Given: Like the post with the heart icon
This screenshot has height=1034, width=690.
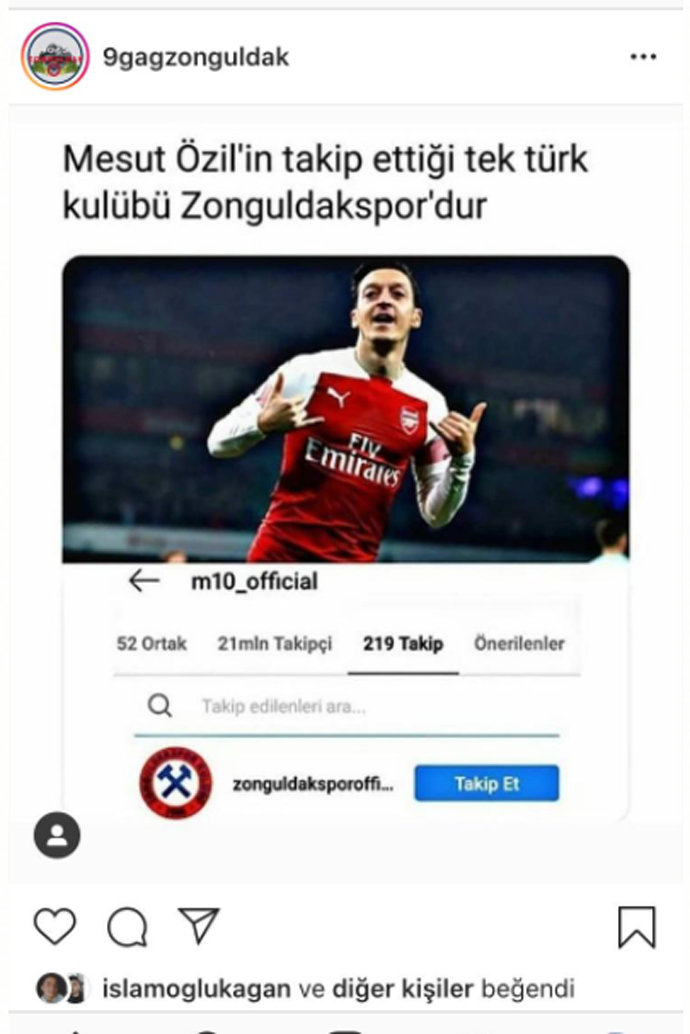Looking at the screenshot, I should tap(55, 926).
